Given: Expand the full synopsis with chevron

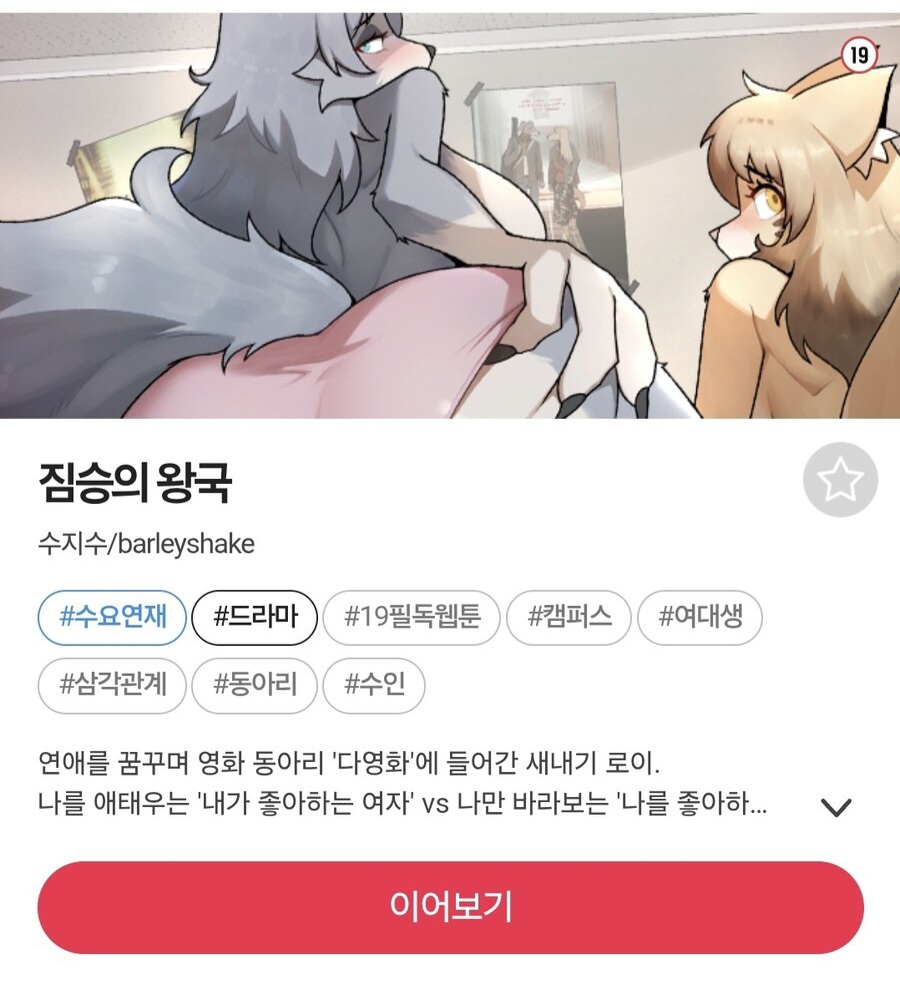Looking at the screenshot, I should click(835, 807).
